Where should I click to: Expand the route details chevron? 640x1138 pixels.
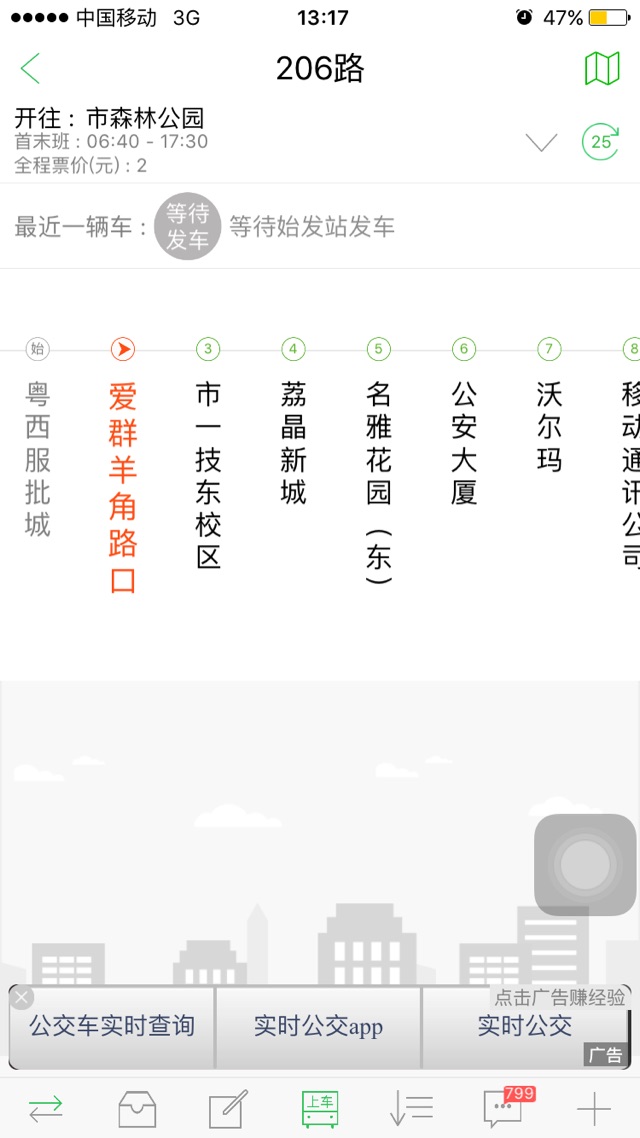[x=541, y=143]
